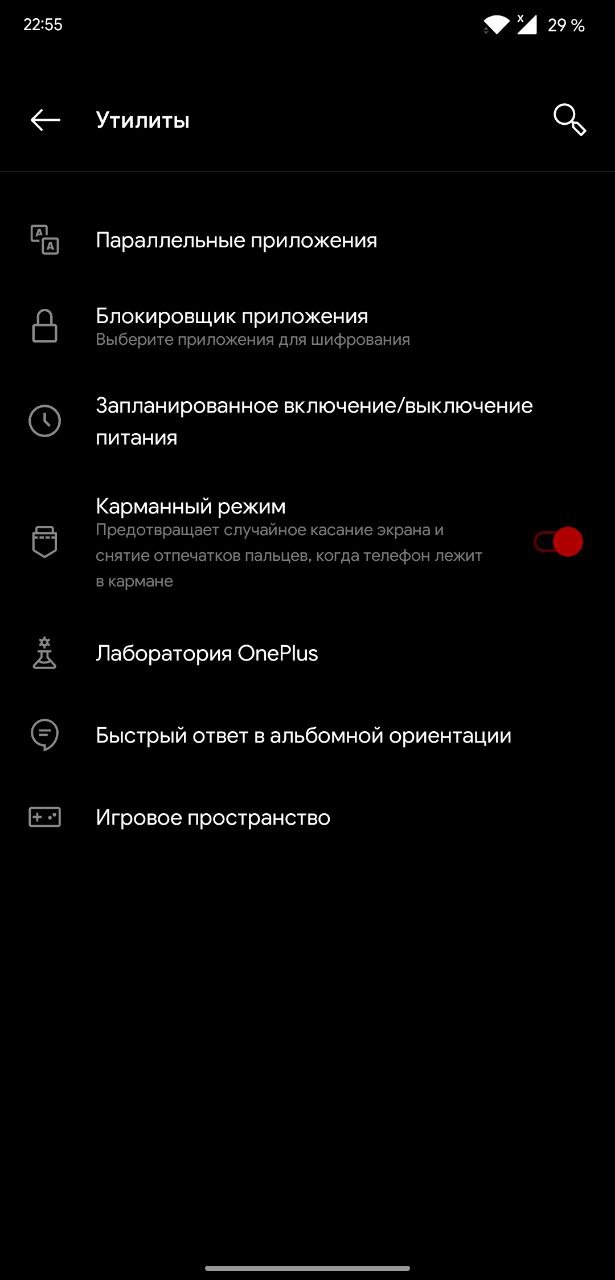Open Параллельные приложения
The height and width of the screenshot is (1280, 615).
pyautogui.click(x=236, y=240)
